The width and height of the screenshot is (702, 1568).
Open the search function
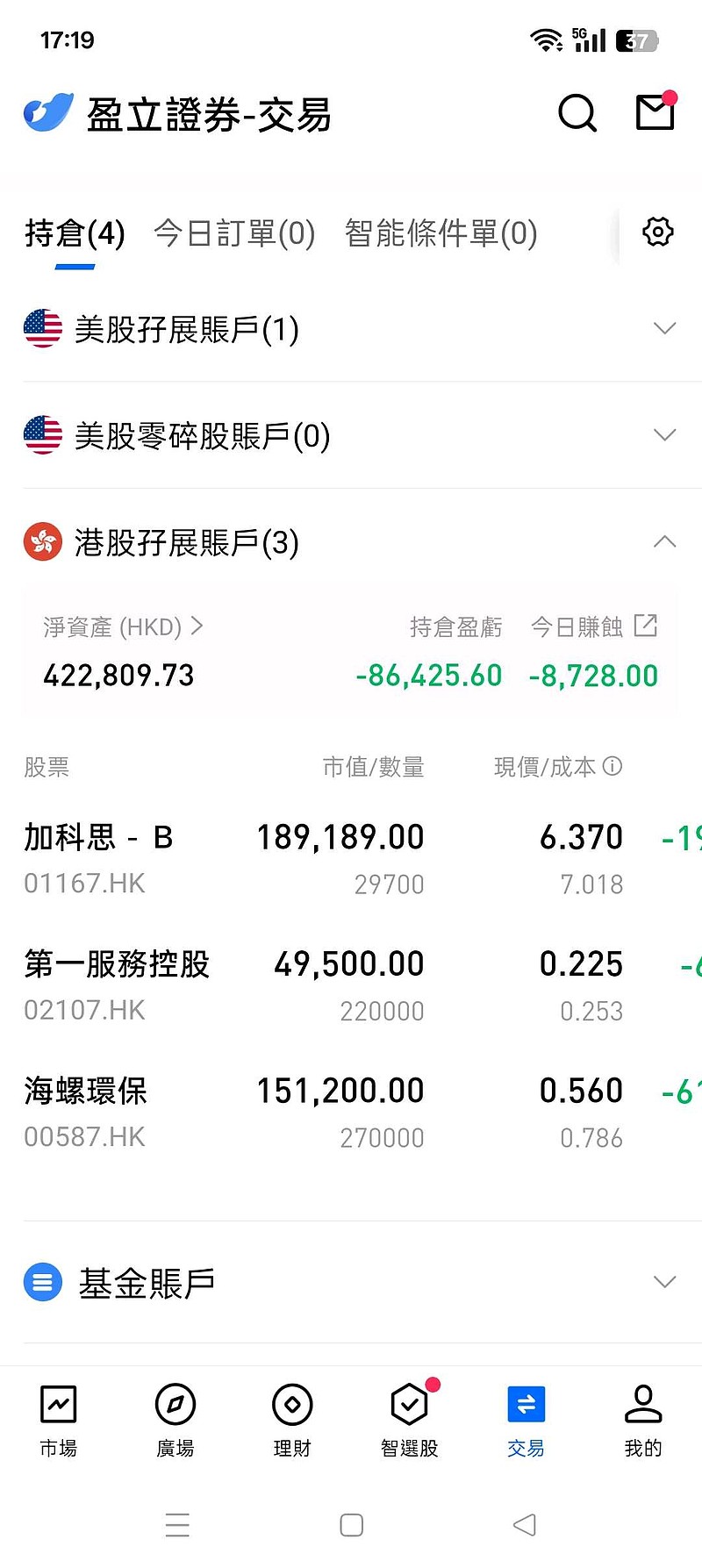pyautogui.click(x=577, y=113)
